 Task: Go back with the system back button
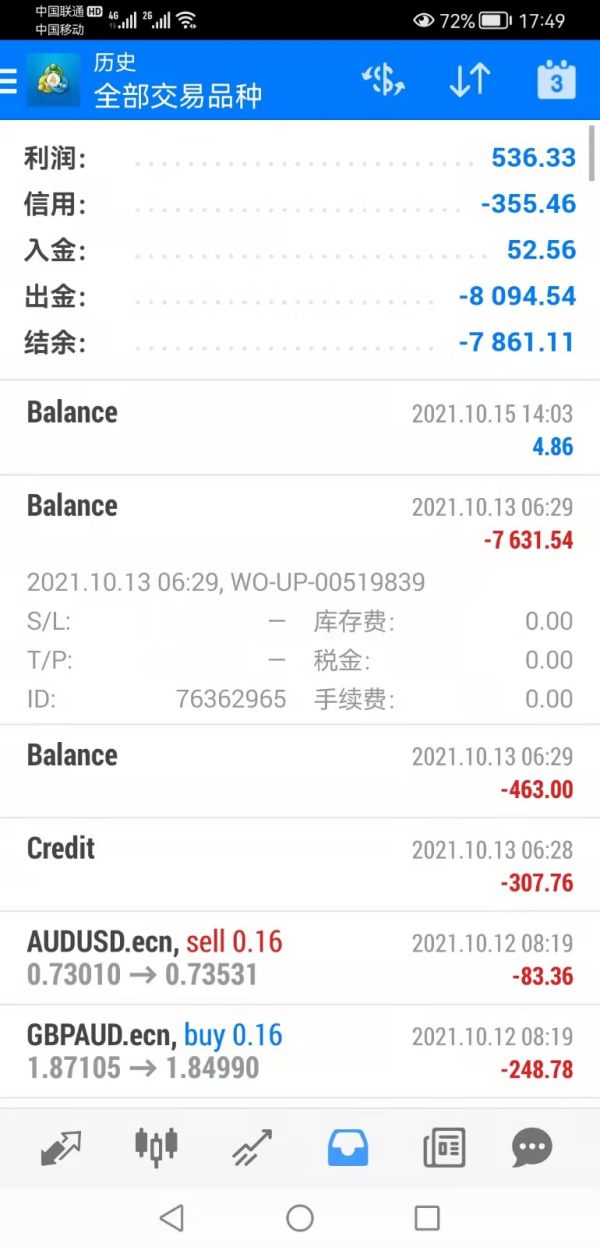[172, 1217]
